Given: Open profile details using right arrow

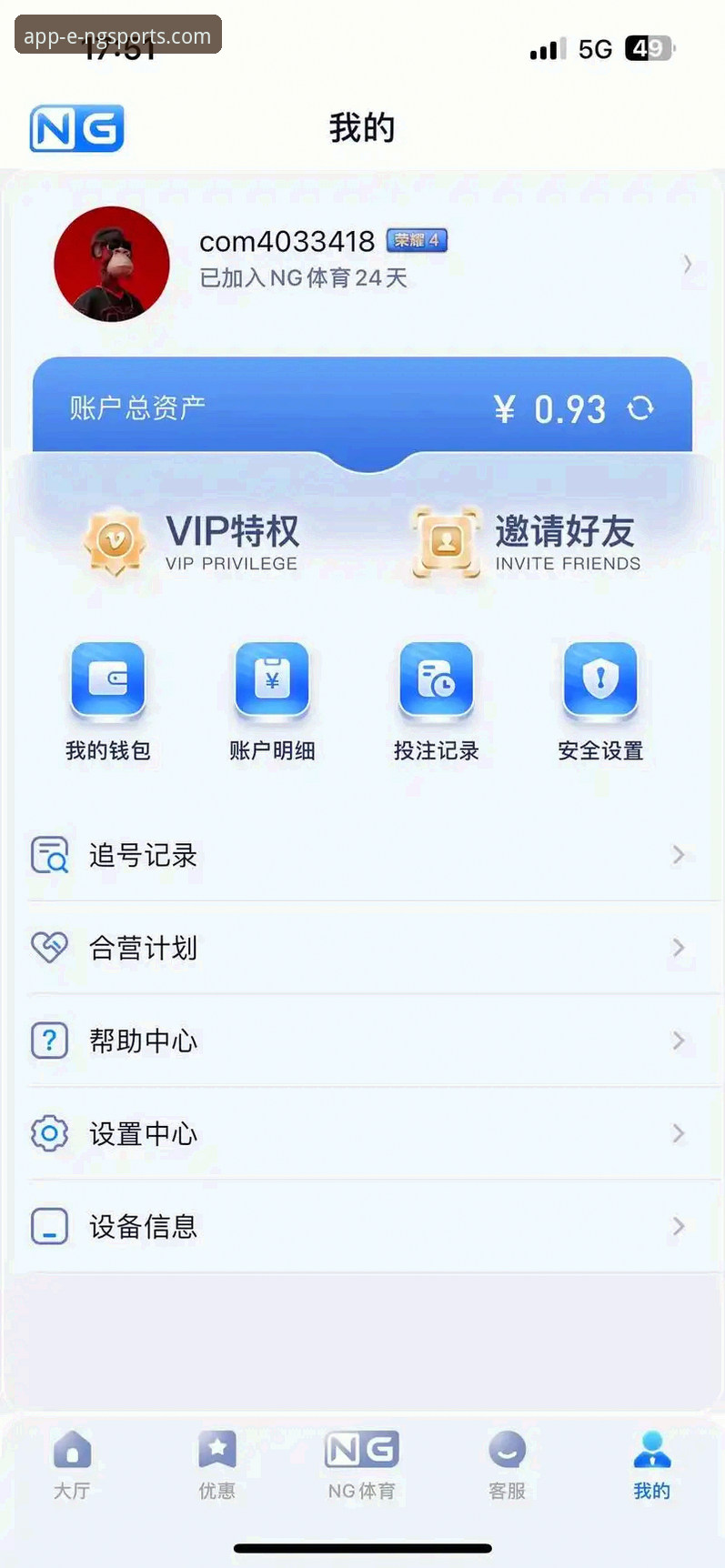Looking at the screenshot, I should coord(689,264).
